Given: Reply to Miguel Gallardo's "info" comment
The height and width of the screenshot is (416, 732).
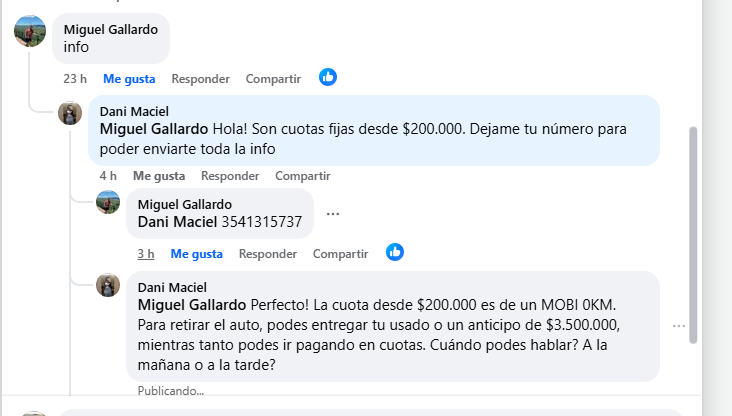Looking at the screenshot, I should (x=200, y=78).
